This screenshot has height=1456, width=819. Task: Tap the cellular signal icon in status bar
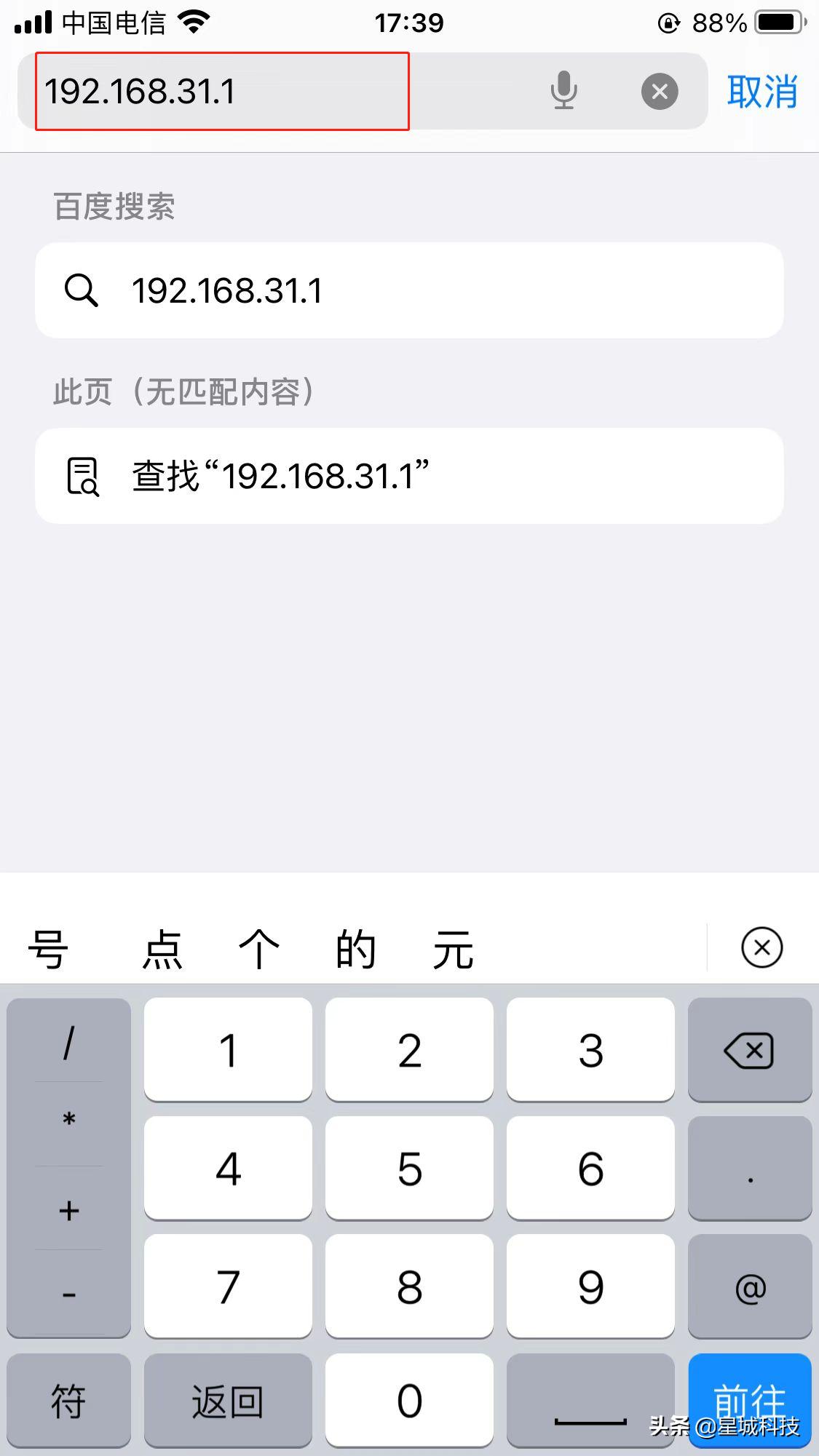34,20
